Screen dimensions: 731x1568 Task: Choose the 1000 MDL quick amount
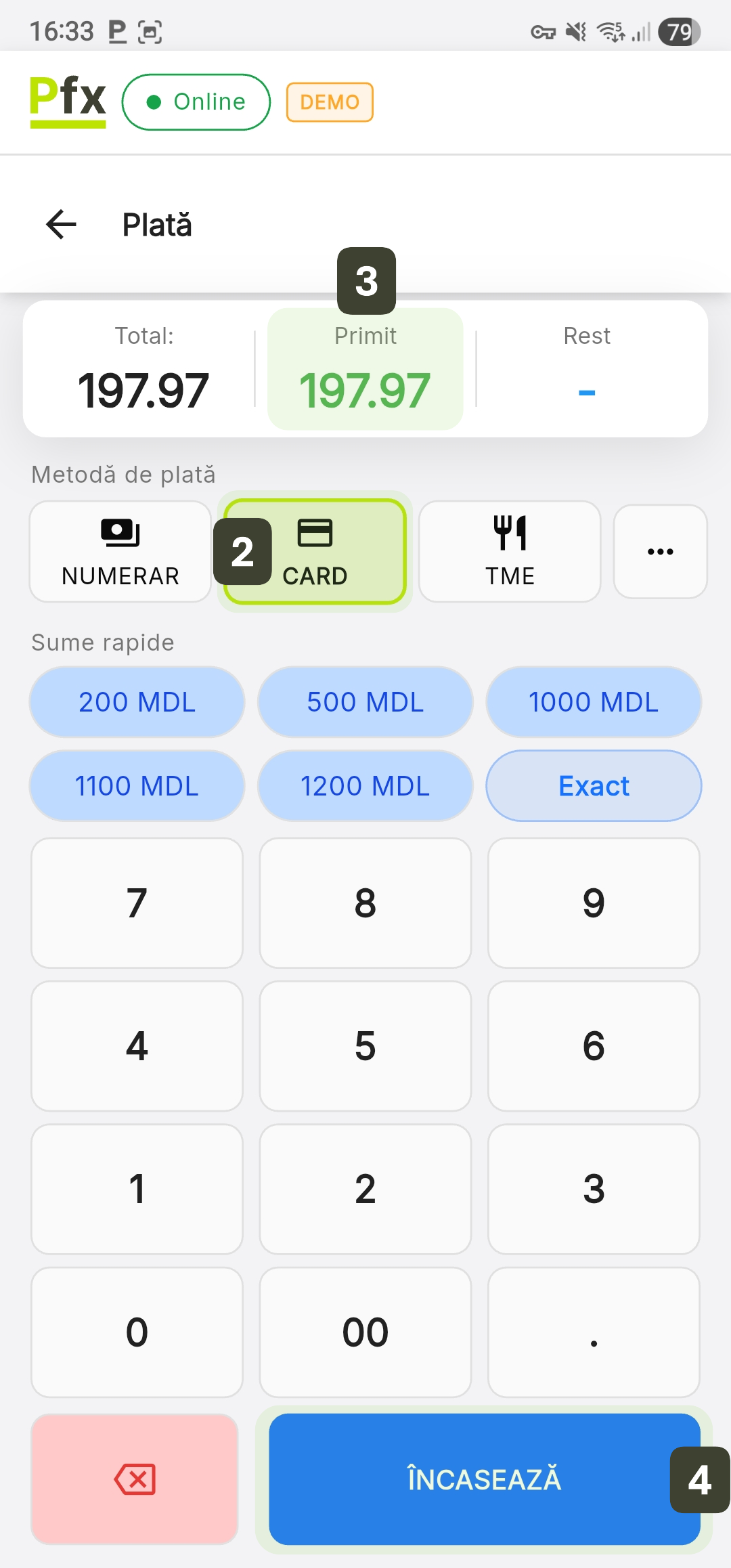594,702
